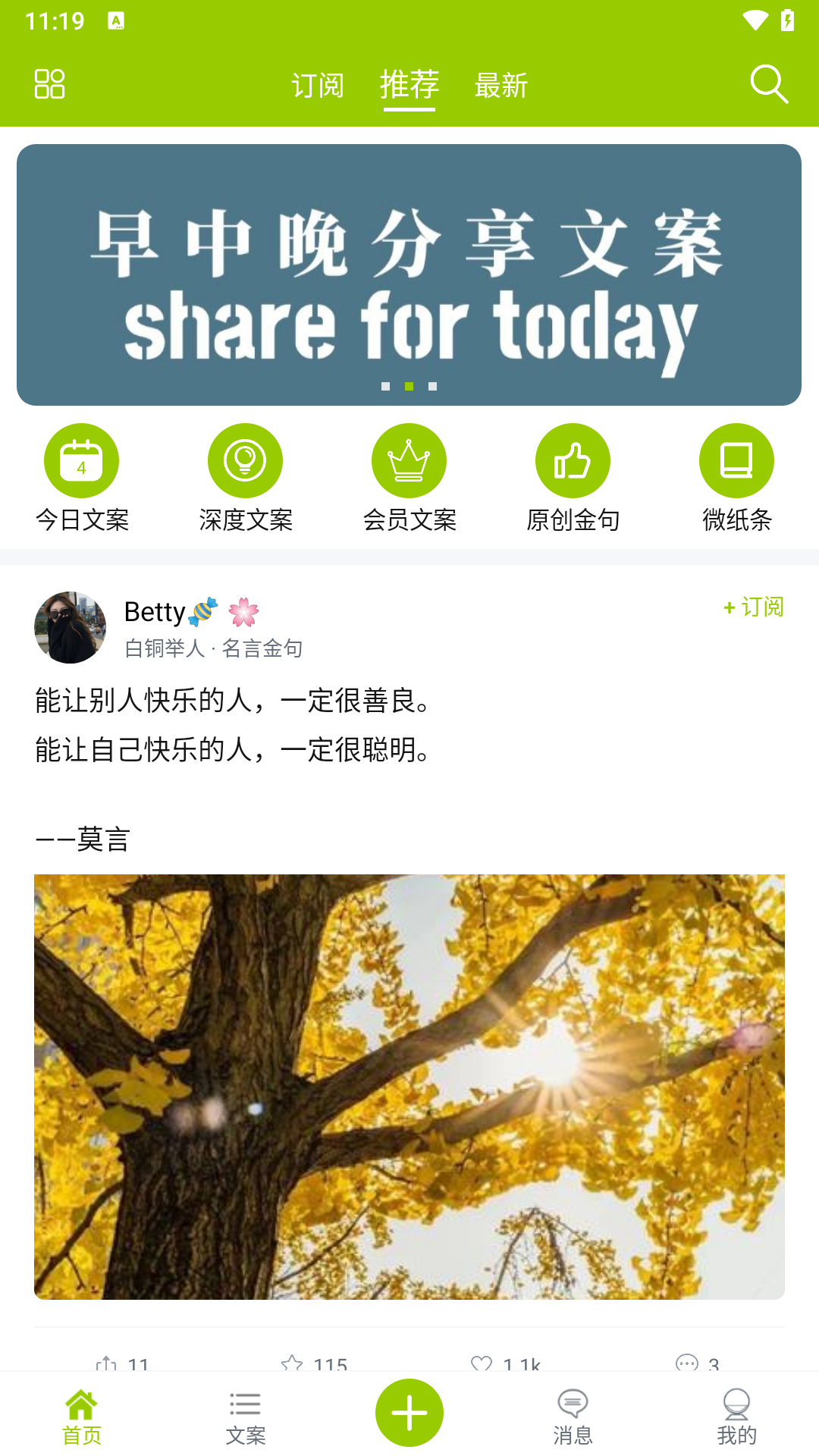Select the 深度文案 lightbulb icon
Viewport: 819px width, 1456px height.
(x=245, y=460)
